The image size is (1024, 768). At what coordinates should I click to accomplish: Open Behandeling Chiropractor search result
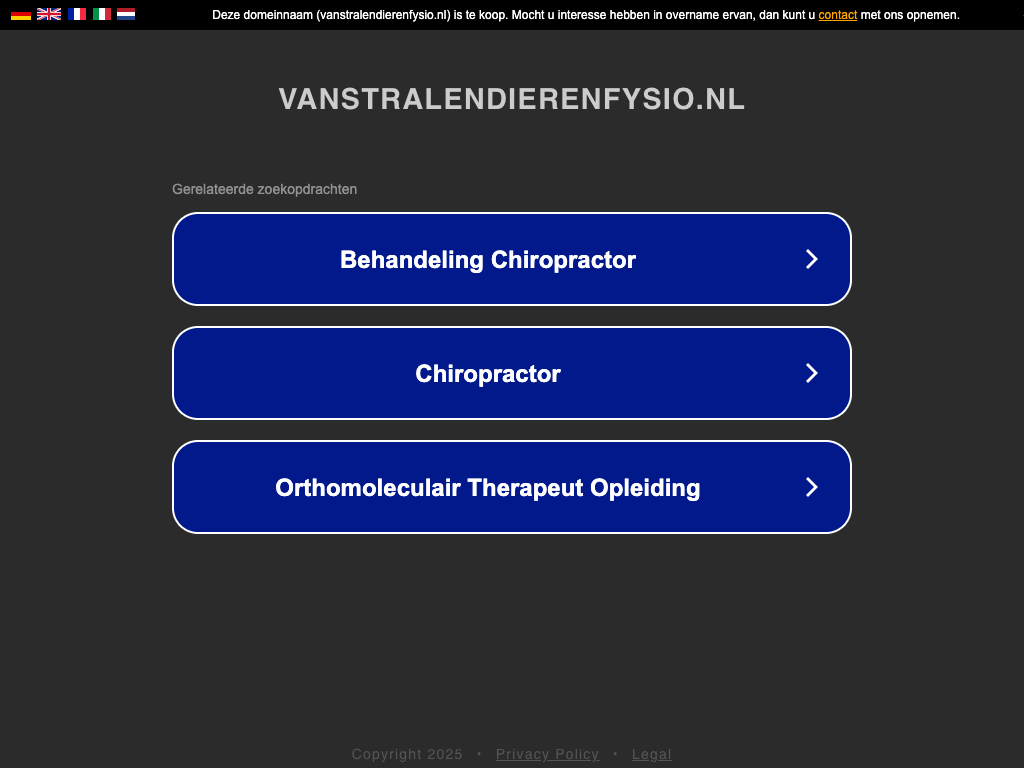512,259
